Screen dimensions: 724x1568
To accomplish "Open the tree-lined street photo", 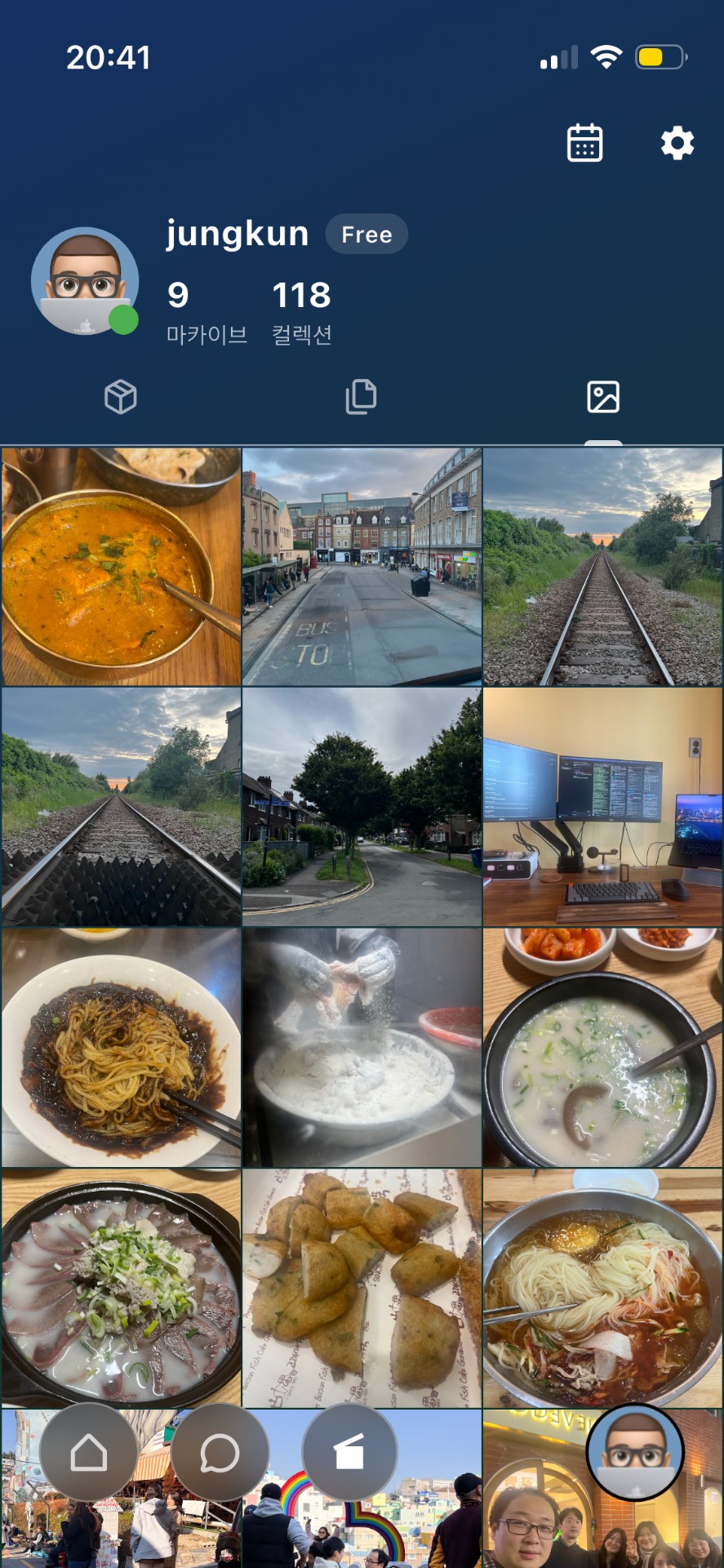I will (362, 807).
